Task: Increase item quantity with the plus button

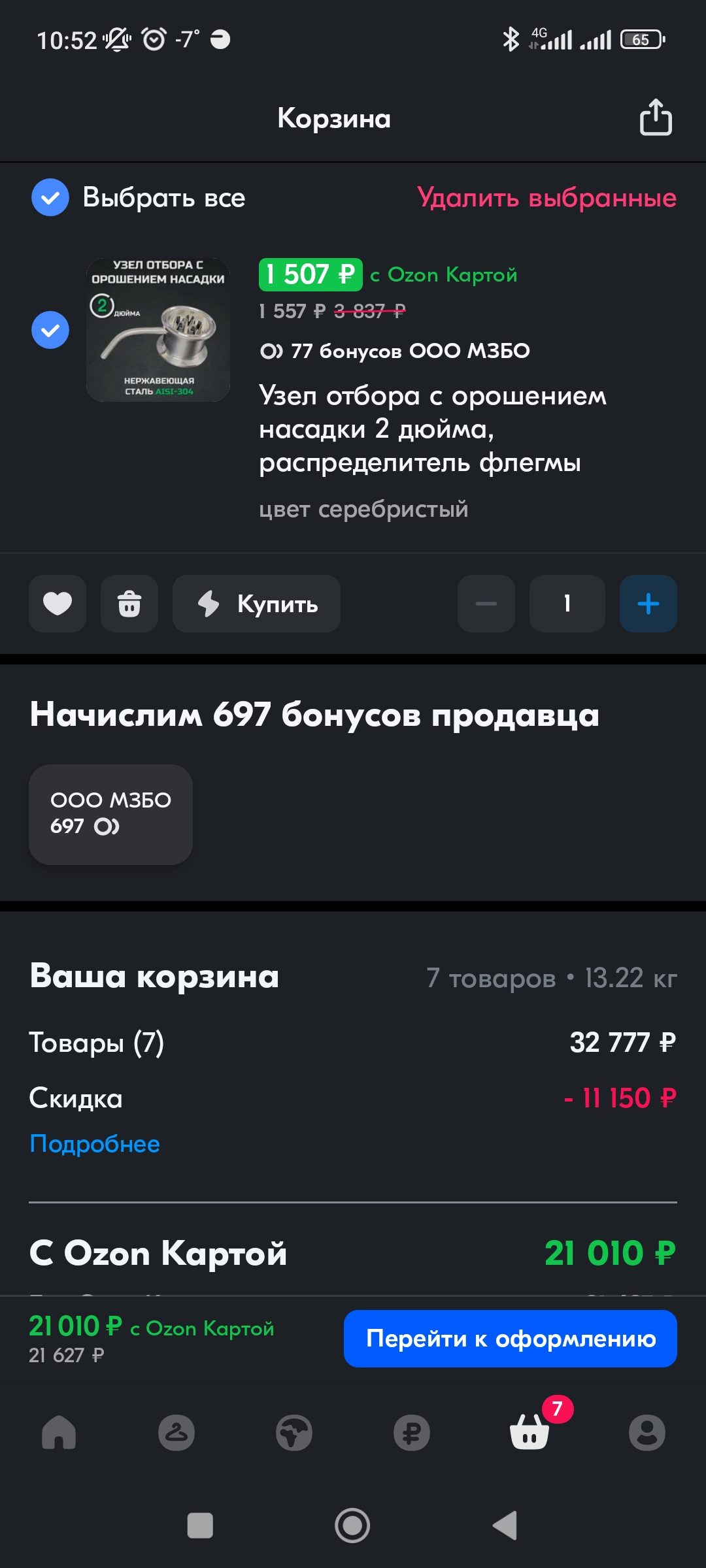Action: tap(648, 604)
